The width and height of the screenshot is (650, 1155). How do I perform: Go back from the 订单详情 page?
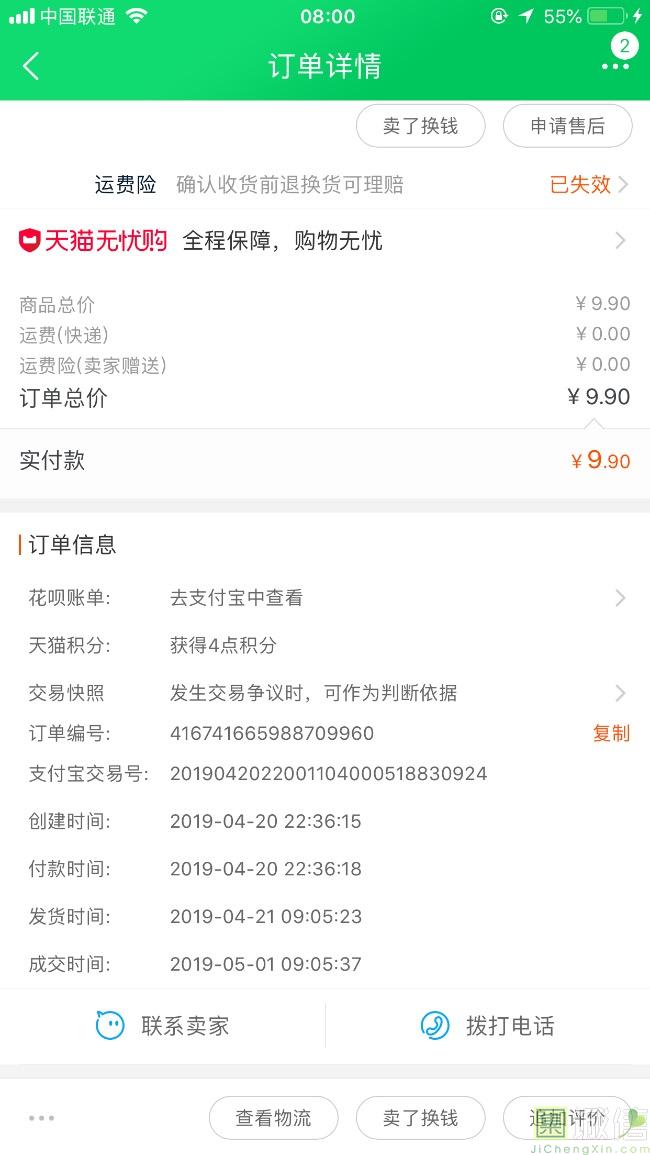click(x=32, y=67)
